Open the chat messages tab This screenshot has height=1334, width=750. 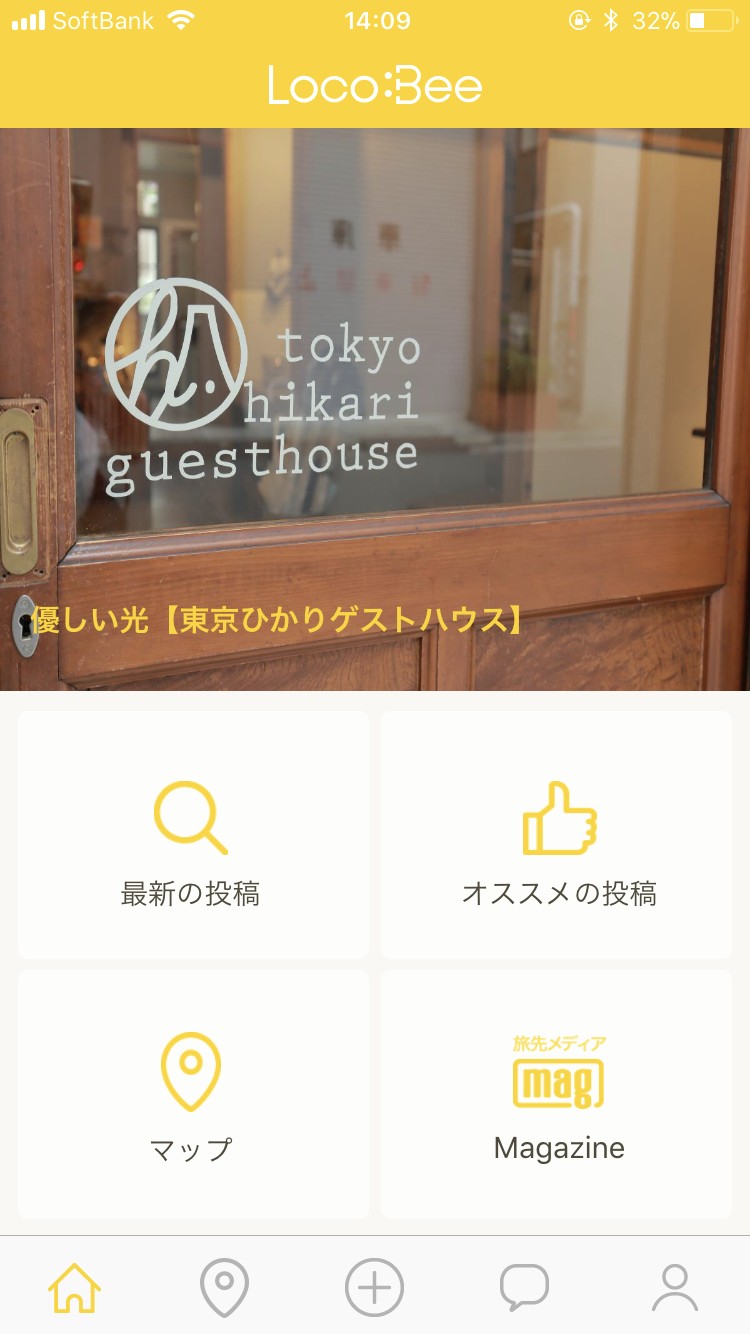[524, 1287]
